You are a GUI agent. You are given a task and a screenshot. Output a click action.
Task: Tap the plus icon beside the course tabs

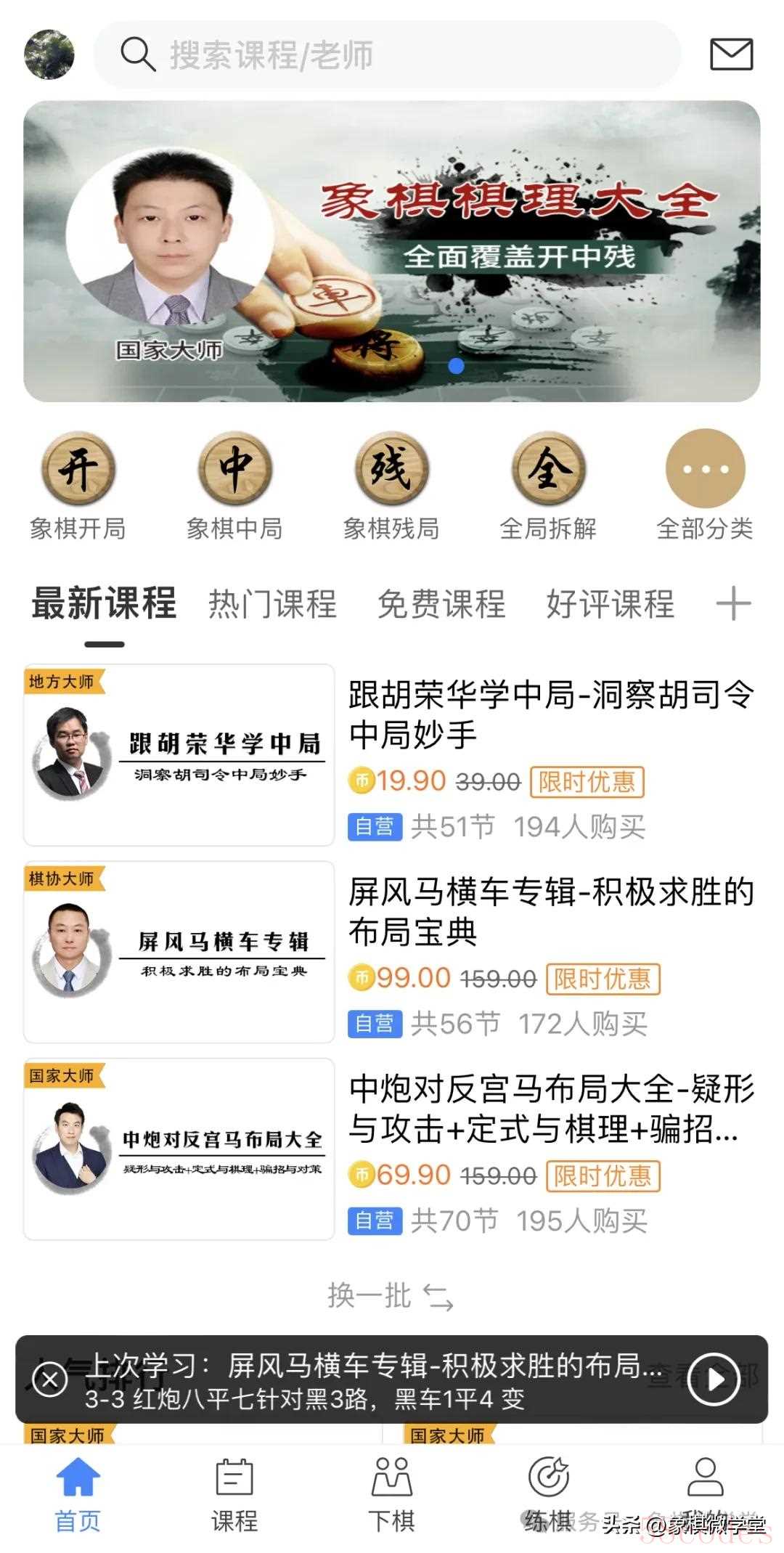[733, 604]
